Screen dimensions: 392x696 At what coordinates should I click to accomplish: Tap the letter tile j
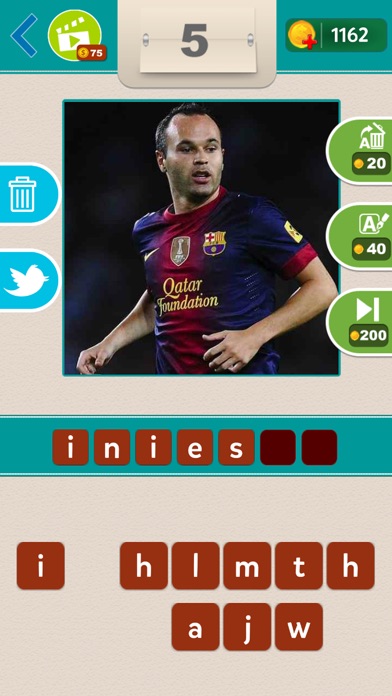pos(247,627)
